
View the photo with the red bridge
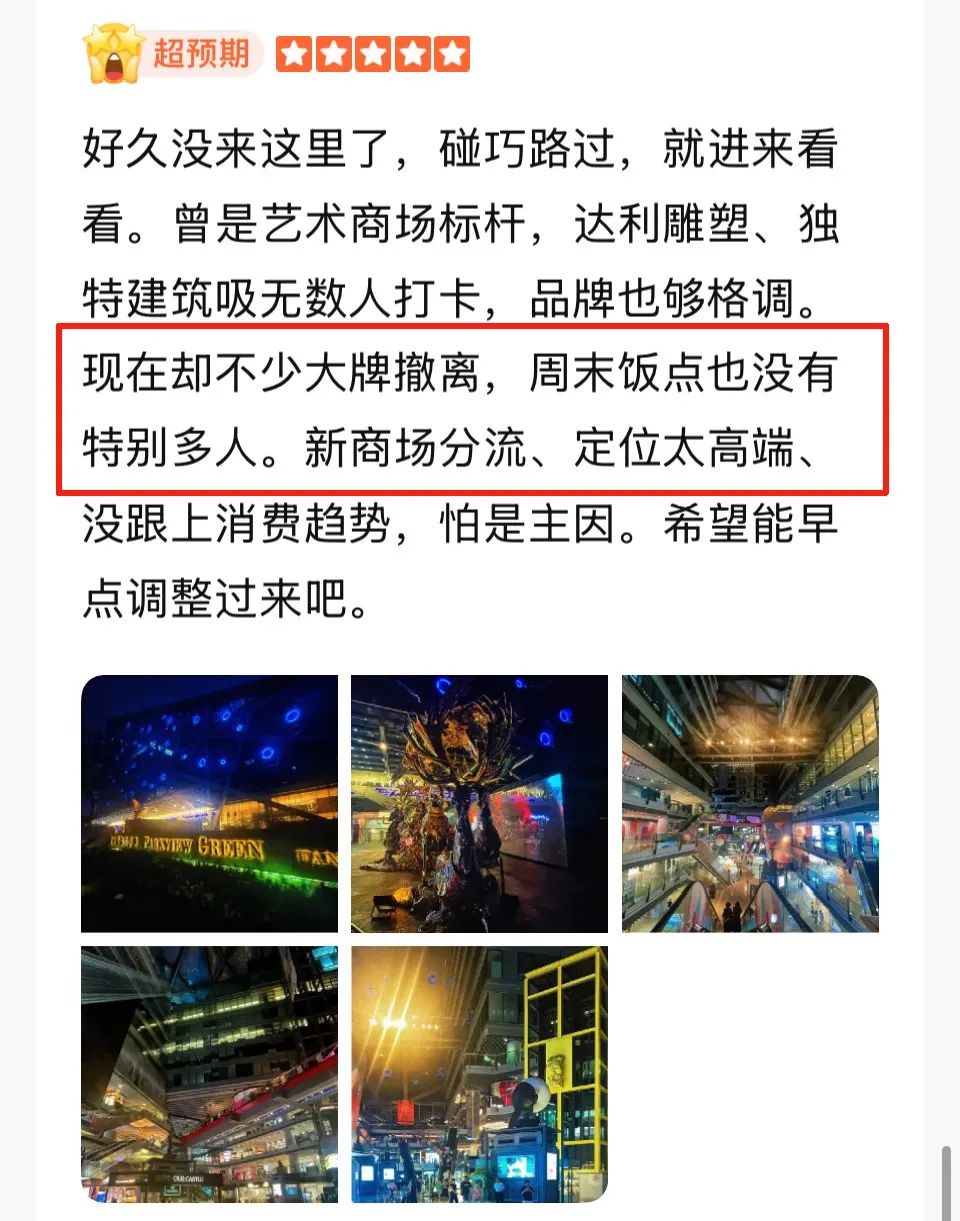pos(209,1074)
